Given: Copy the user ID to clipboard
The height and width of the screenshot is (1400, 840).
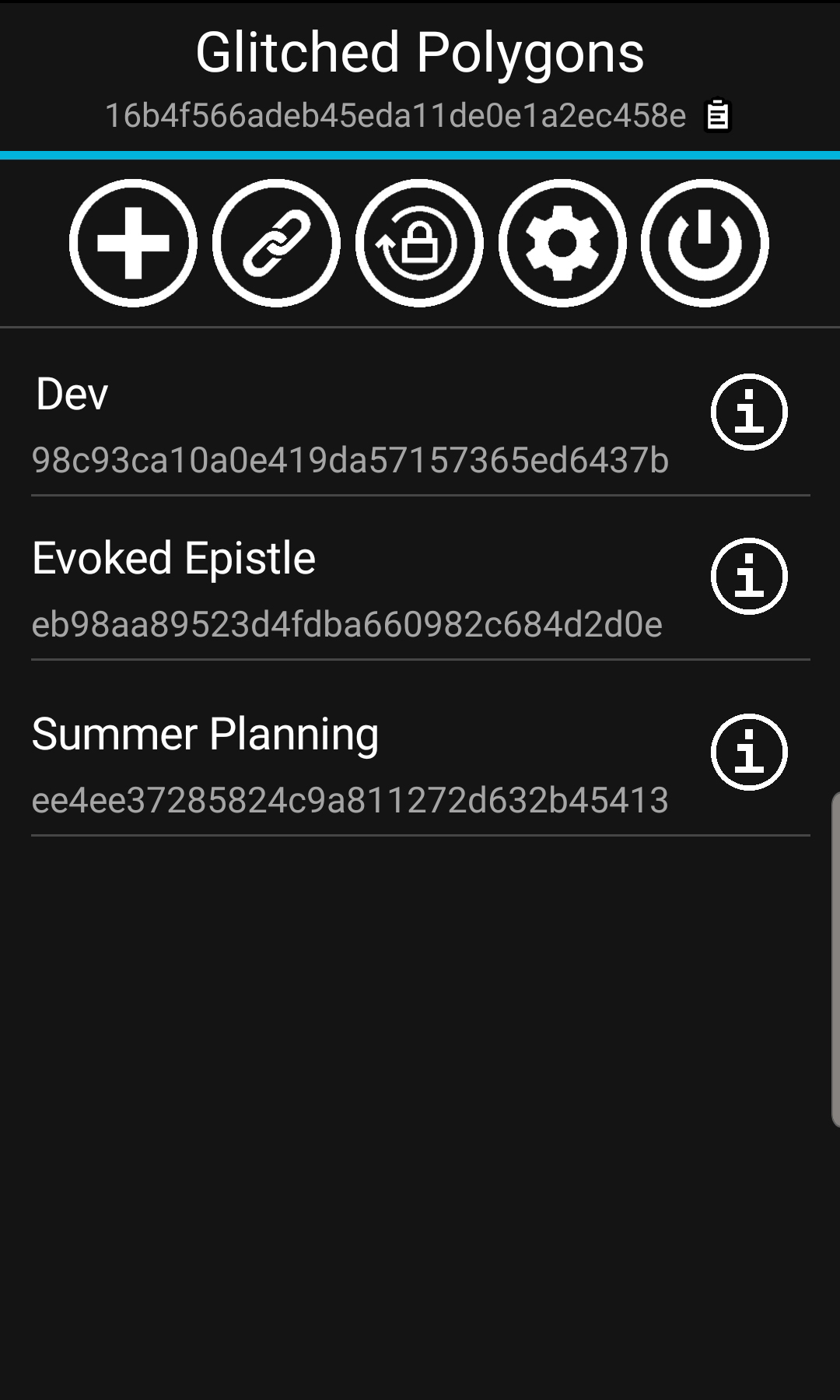Looking at the screenshot, I should tap(717, 115).
